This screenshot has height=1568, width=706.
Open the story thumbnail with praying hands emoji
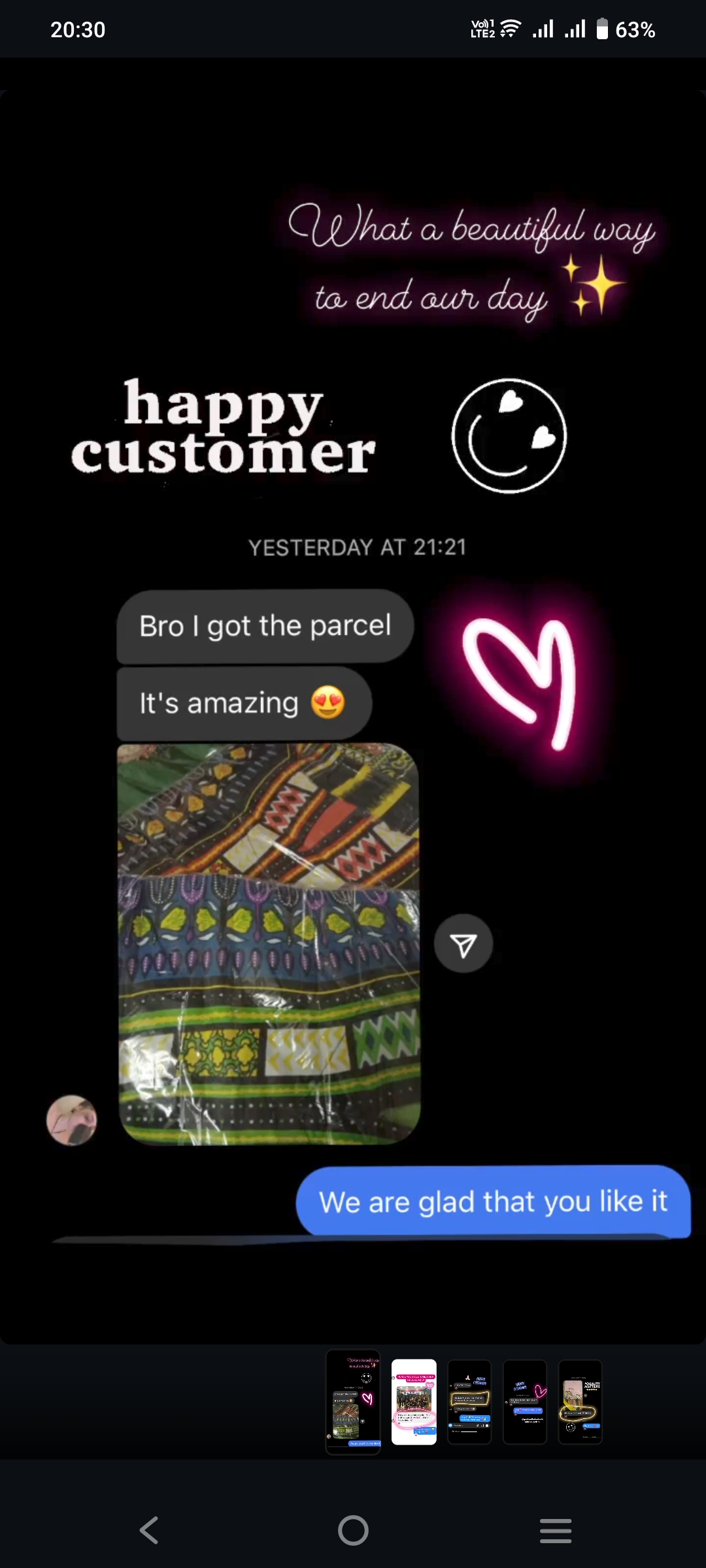(469, 1402)
